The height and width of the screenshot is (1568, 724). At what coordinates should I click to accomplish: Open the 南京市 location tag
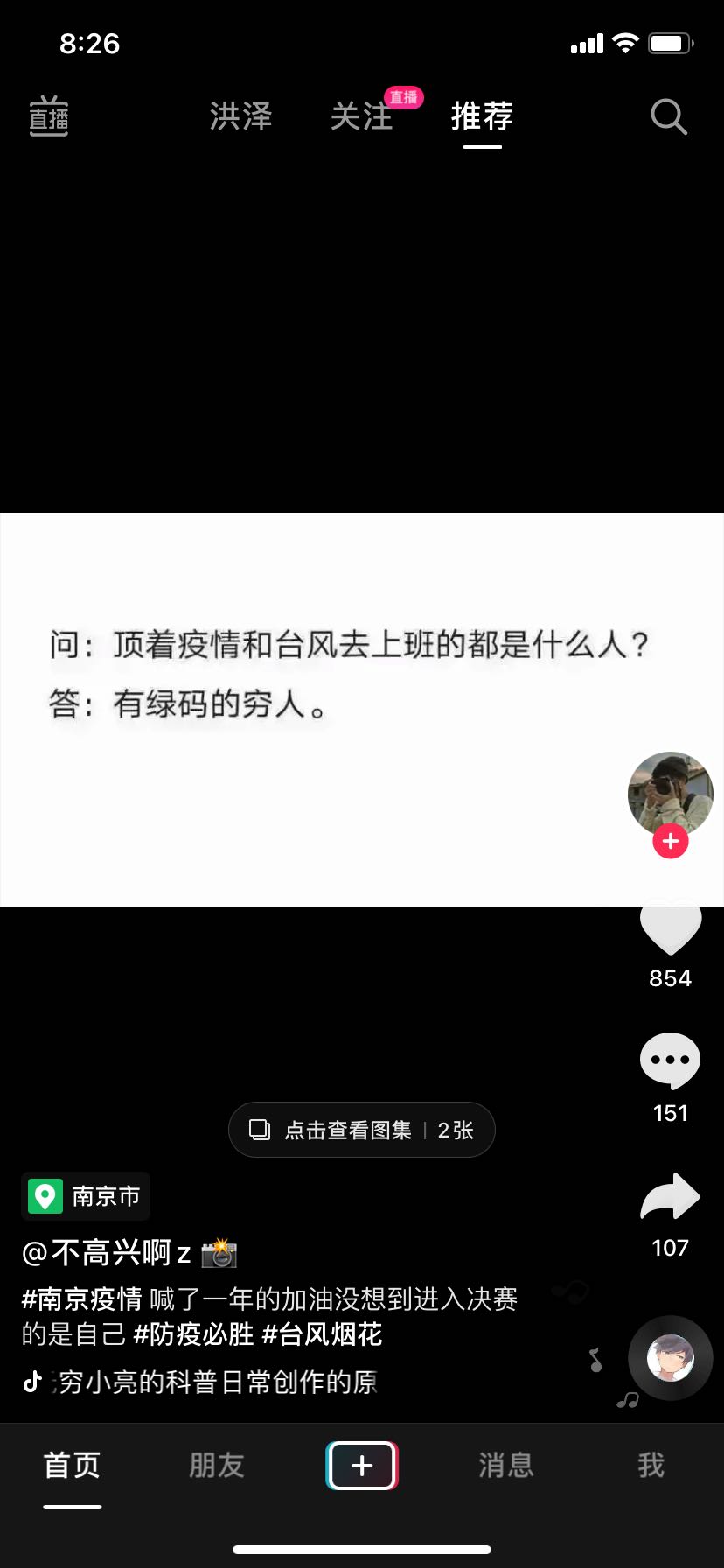tap(86, 1196)
